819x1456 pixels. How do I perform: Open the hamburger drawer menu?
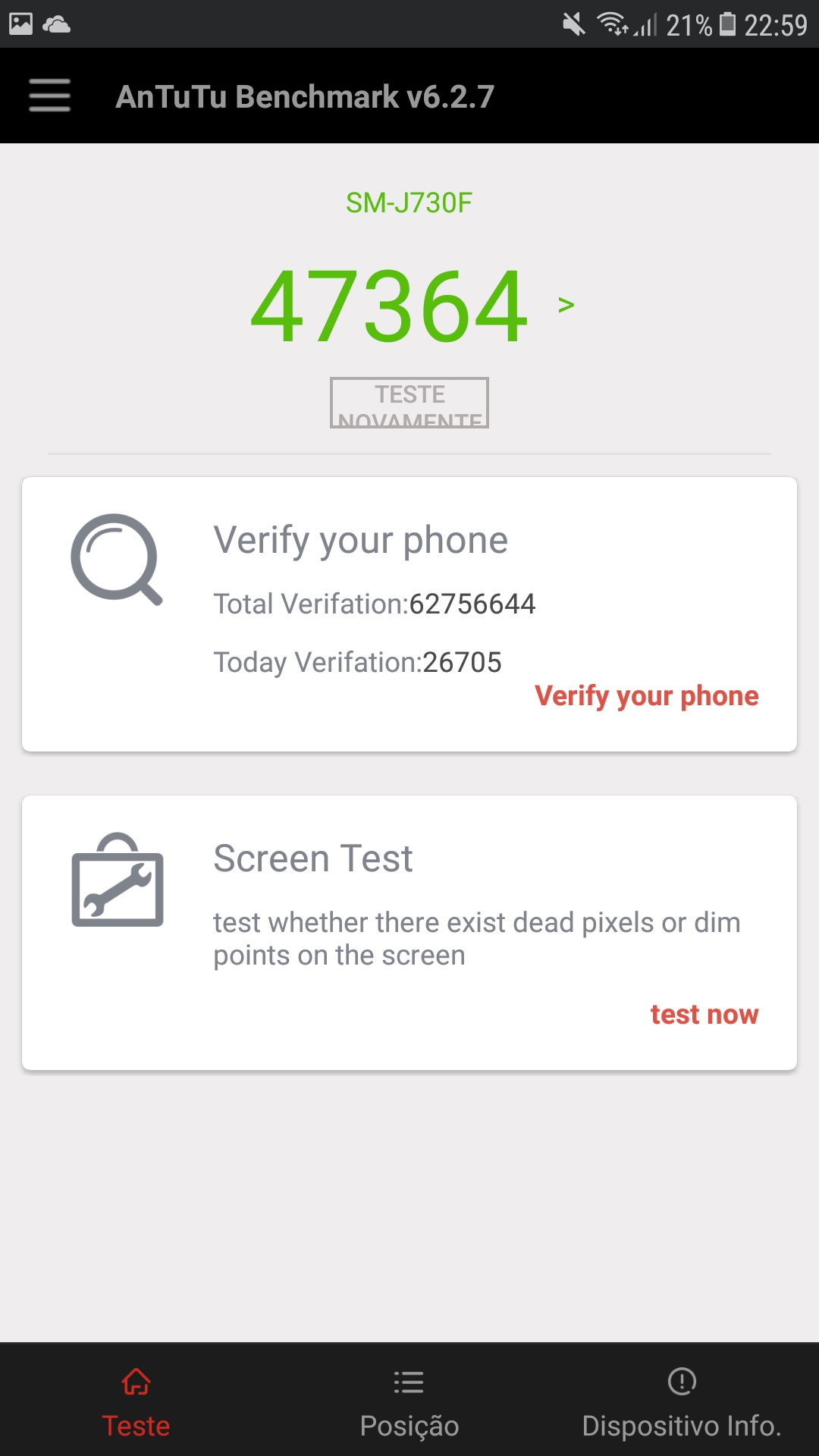click(49, 96)
